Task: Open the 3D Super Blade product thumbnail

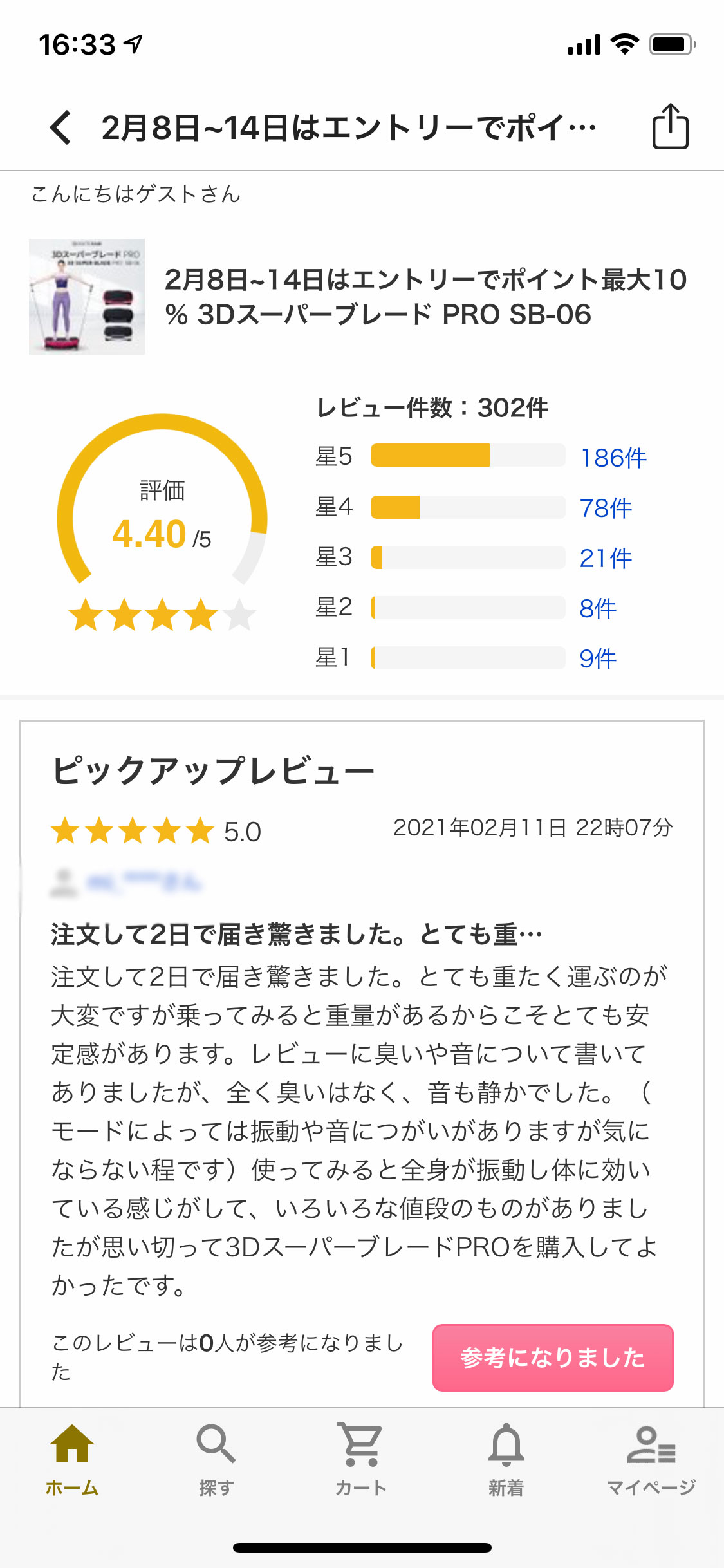Action: 87,297
